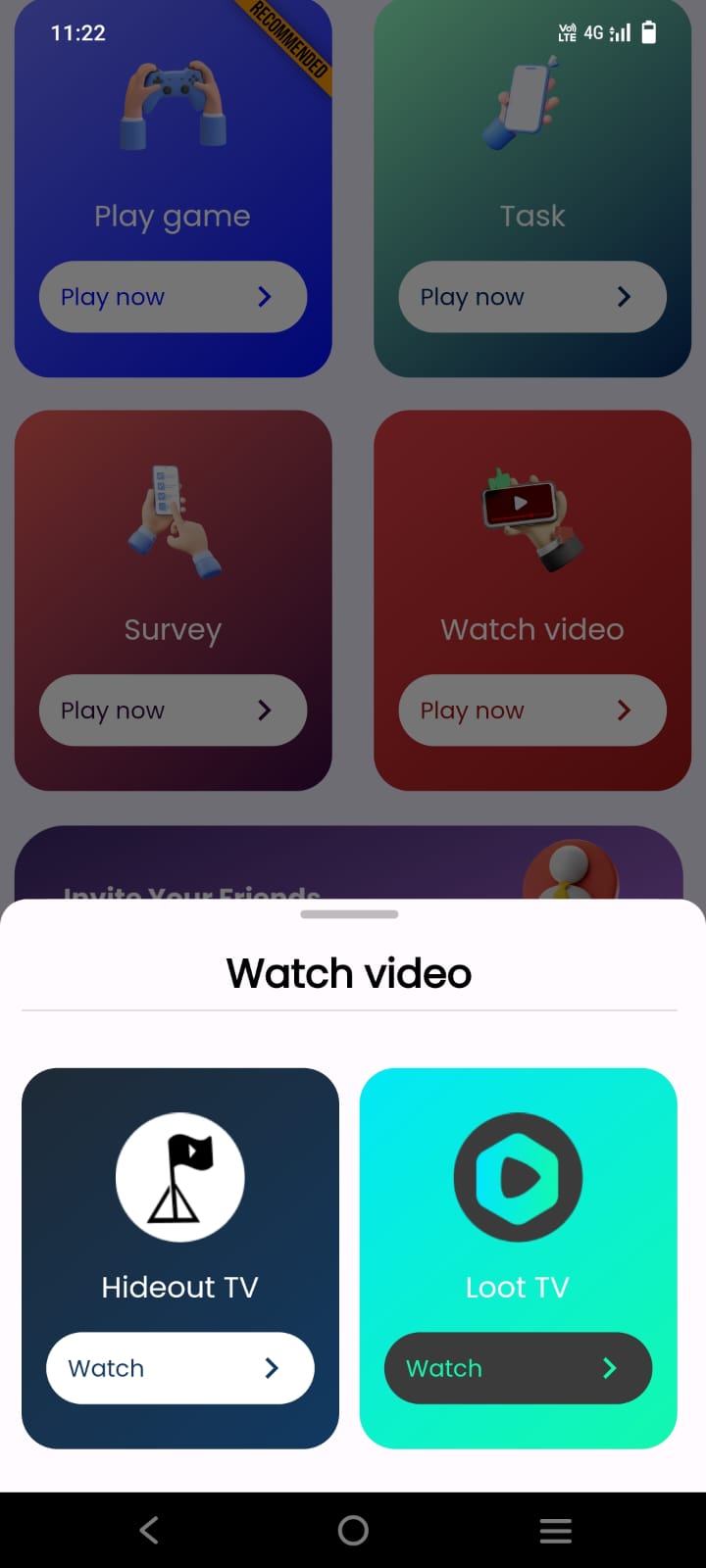Go to the home screen
Screen dimensions: 706x1568
click(353, 1530)
